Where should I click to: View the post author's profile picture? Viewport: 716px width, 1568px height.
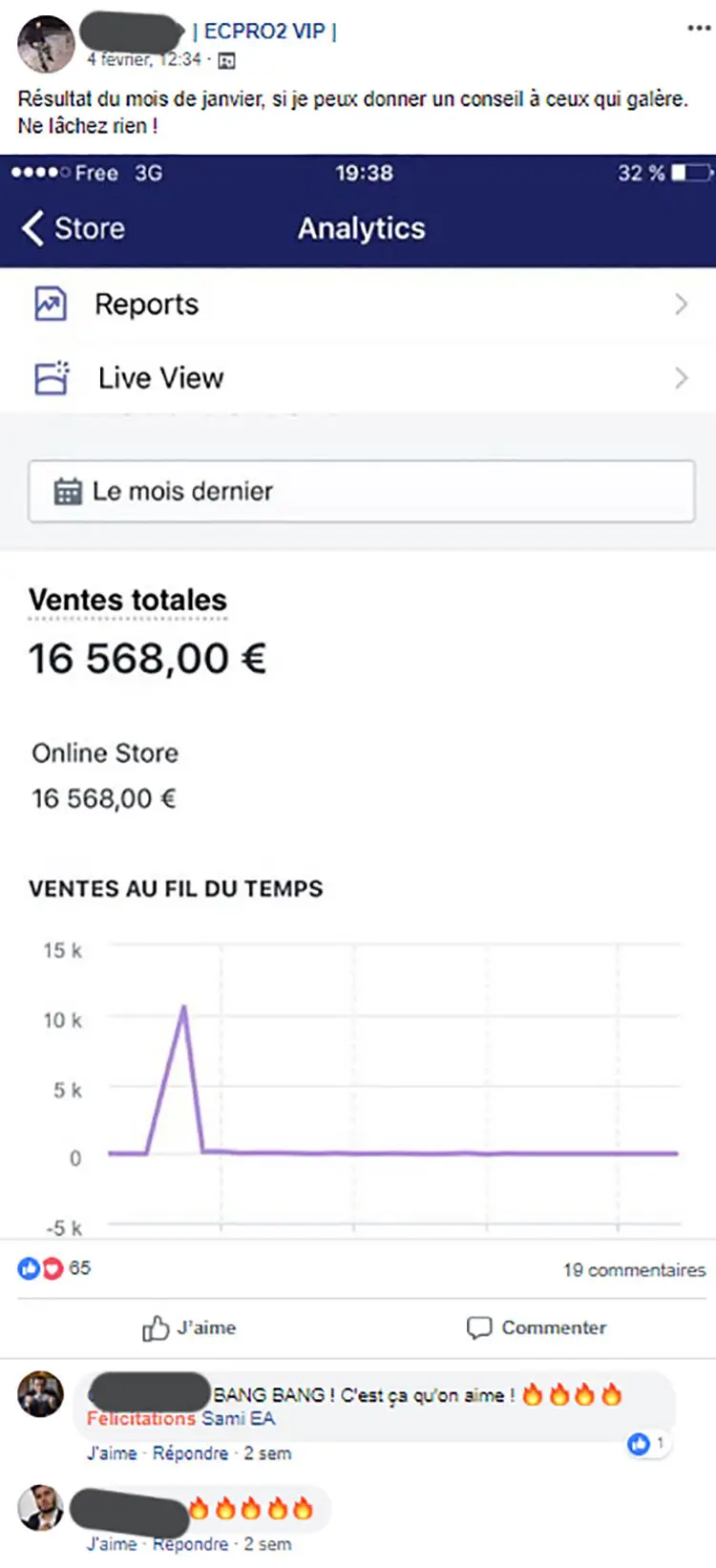pos(45,44)
